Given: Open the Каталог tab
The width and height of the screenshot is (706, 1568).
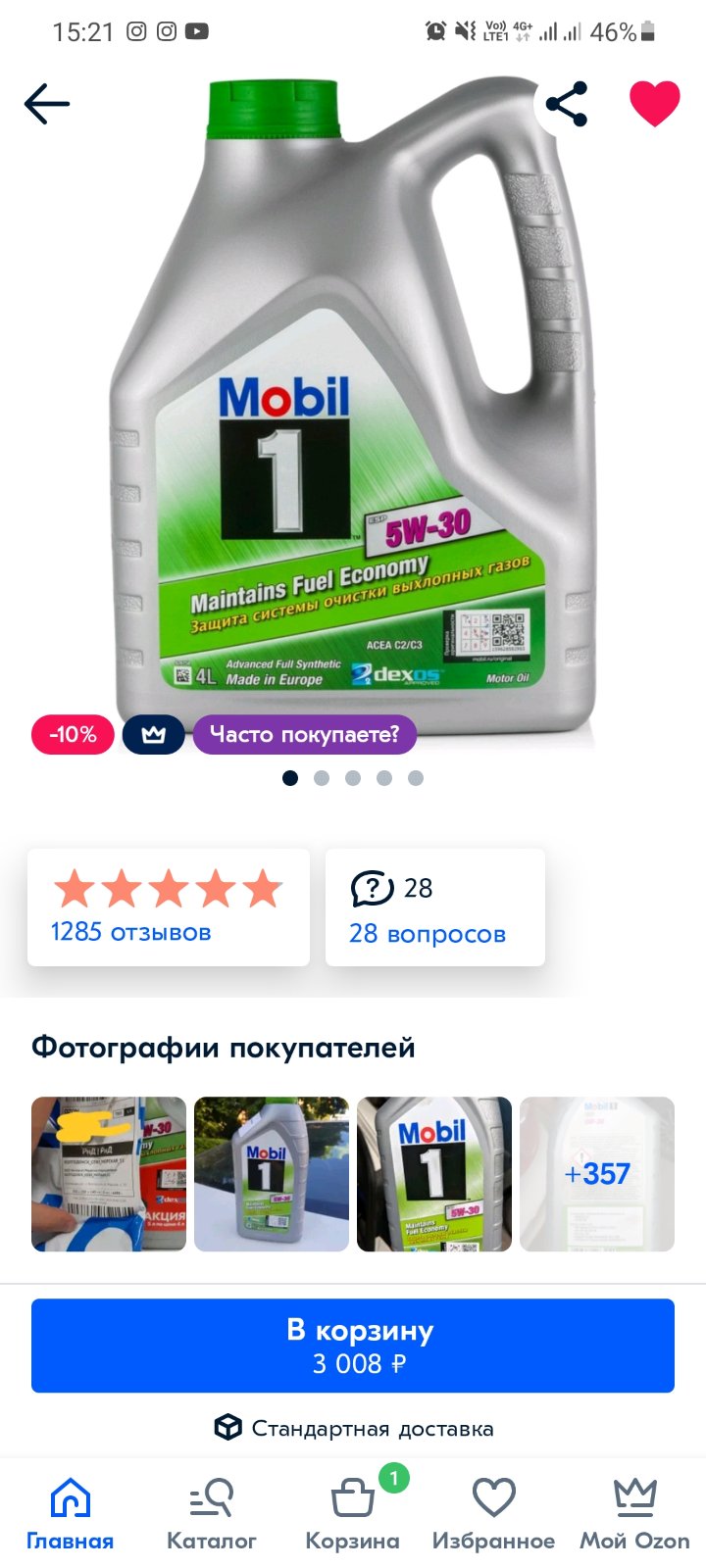Looking at the screenshot, I should pyautogui.click(x=211, y=1515).
